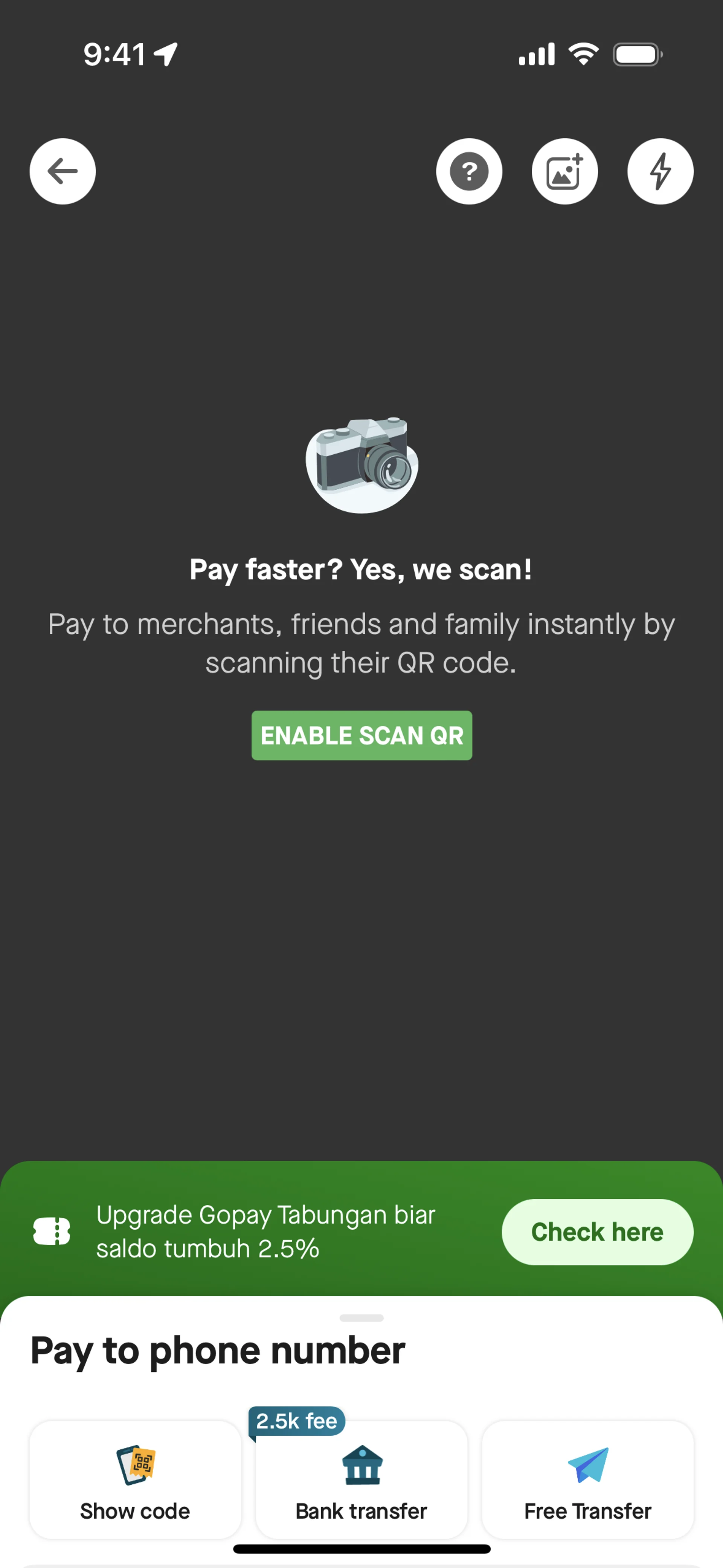Go back using the arrow button
Screen dimensions: 723x1568
coord(63,171)
